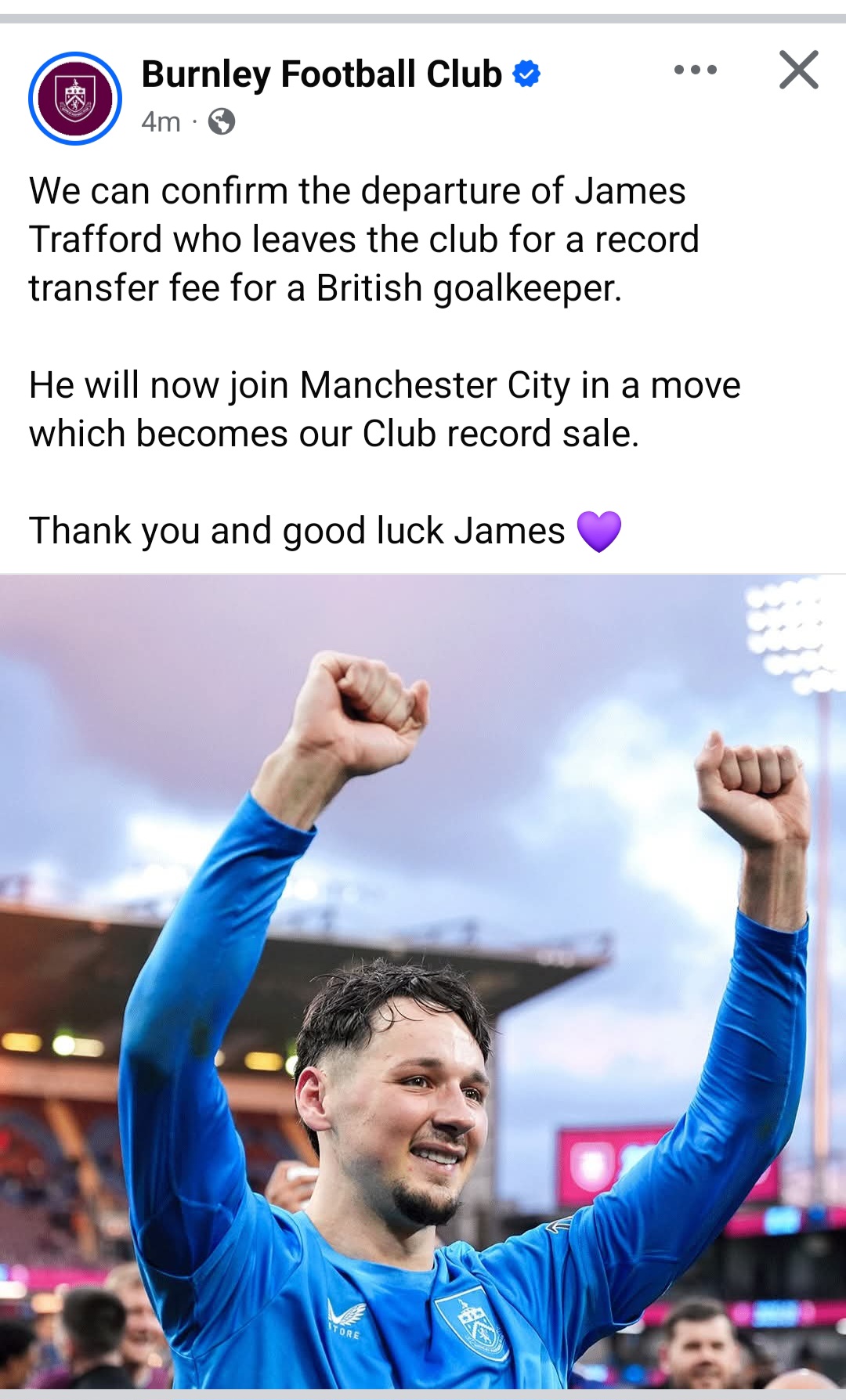Open the post's three-dot options menu
Image resolution: width=846 pixels, height=1400 pixels.
[695, 70]
